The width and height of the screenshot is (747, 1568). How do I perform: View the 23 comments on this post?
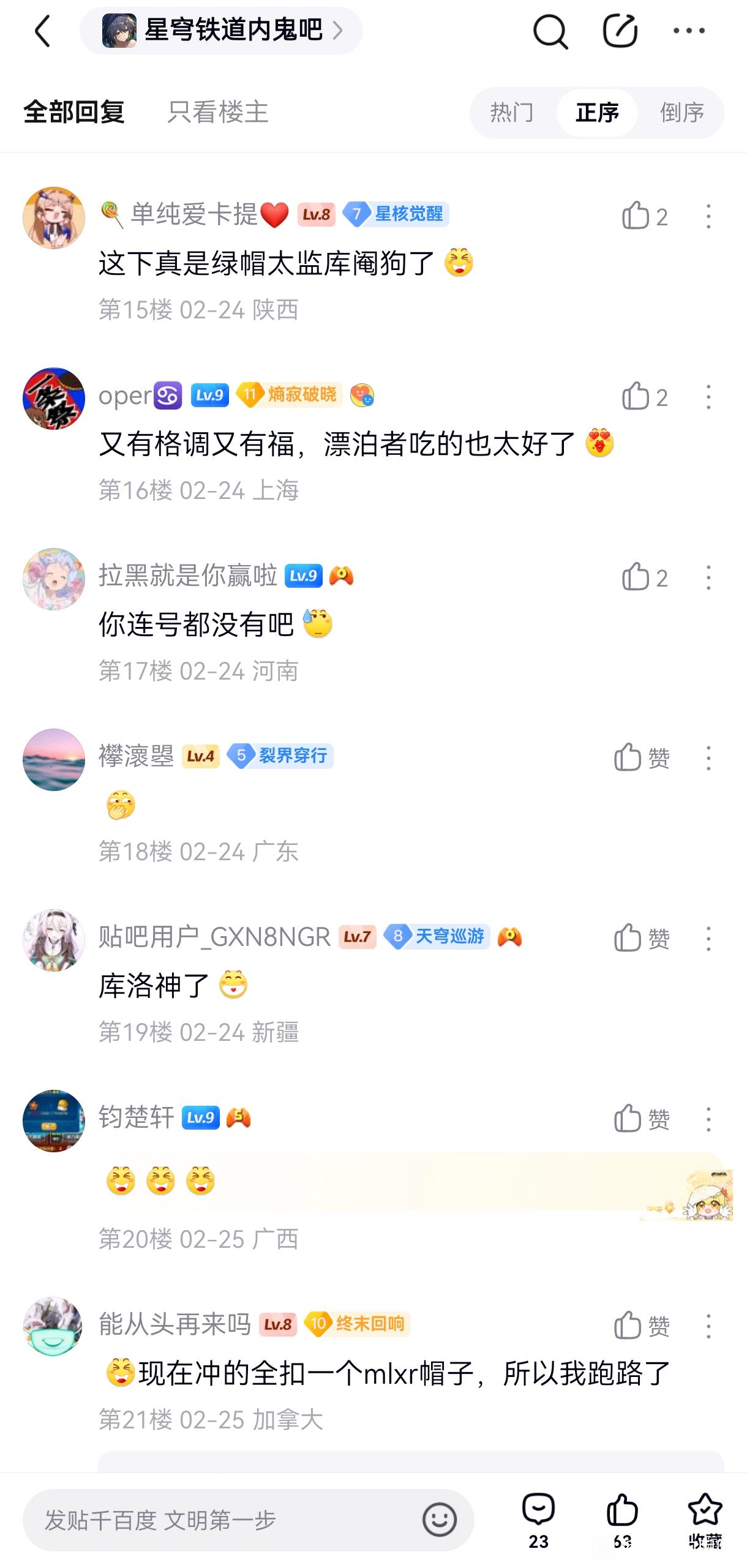pos(538,1520)
